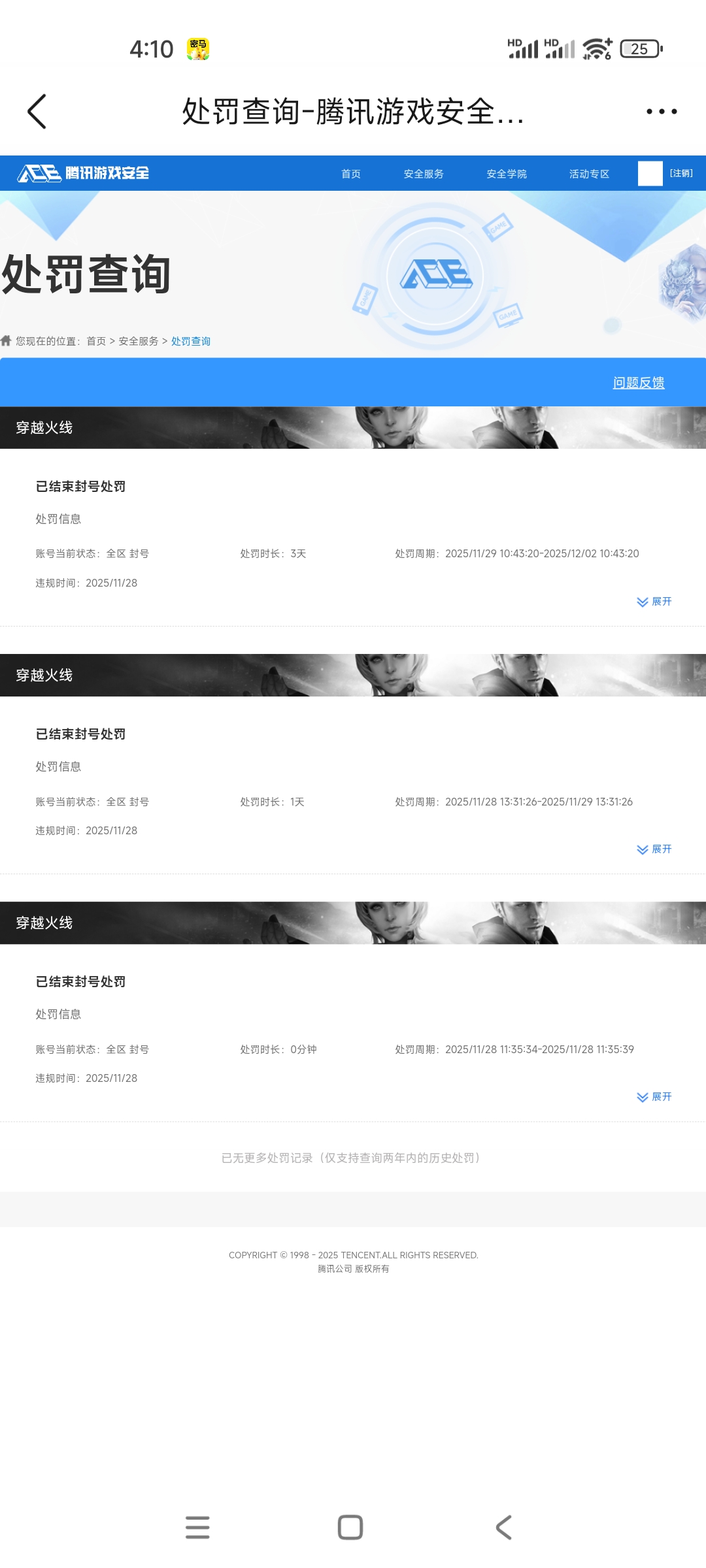Open the three-dot overflow menu
This screenshot has height=1568, width=706.
[661, 112]
